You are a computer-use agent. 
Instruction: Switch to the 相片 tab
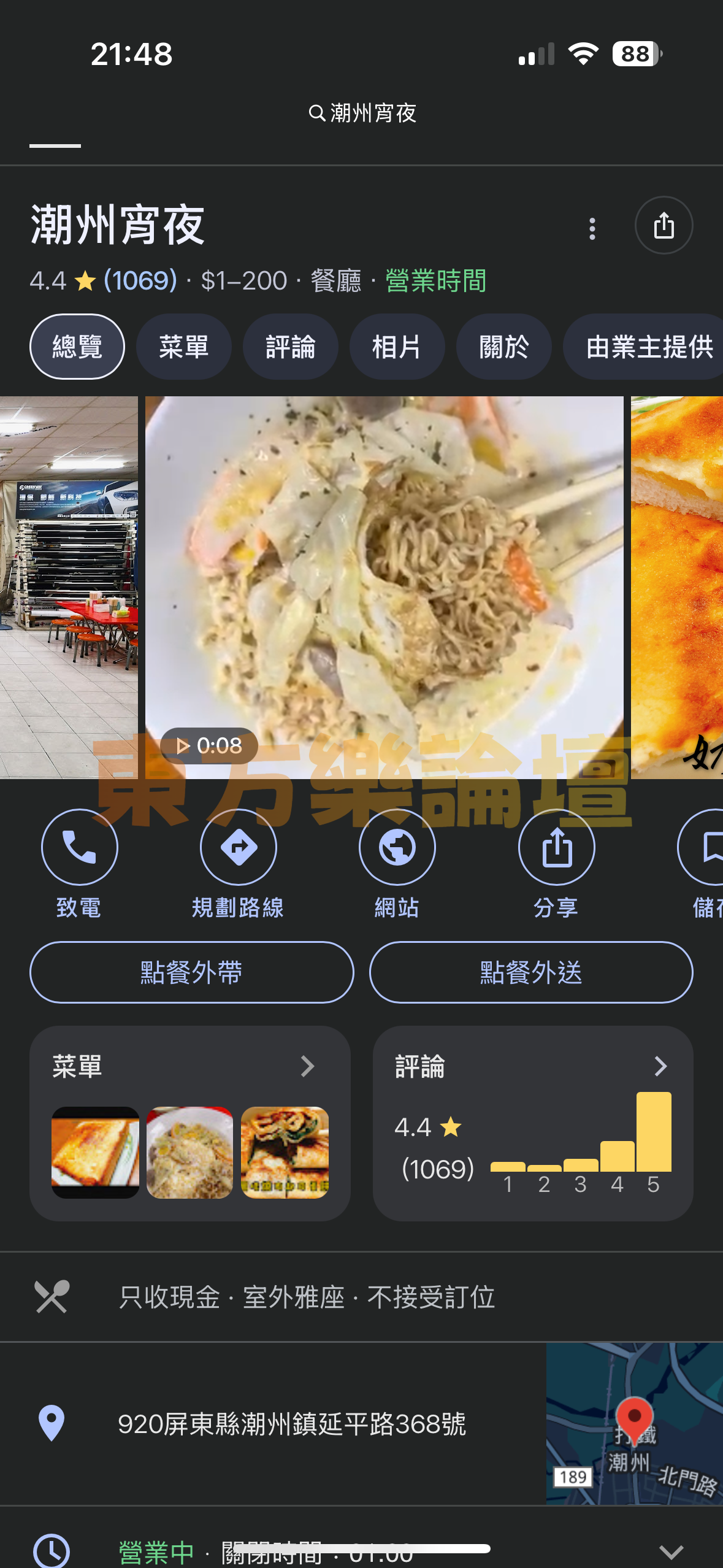397,347
